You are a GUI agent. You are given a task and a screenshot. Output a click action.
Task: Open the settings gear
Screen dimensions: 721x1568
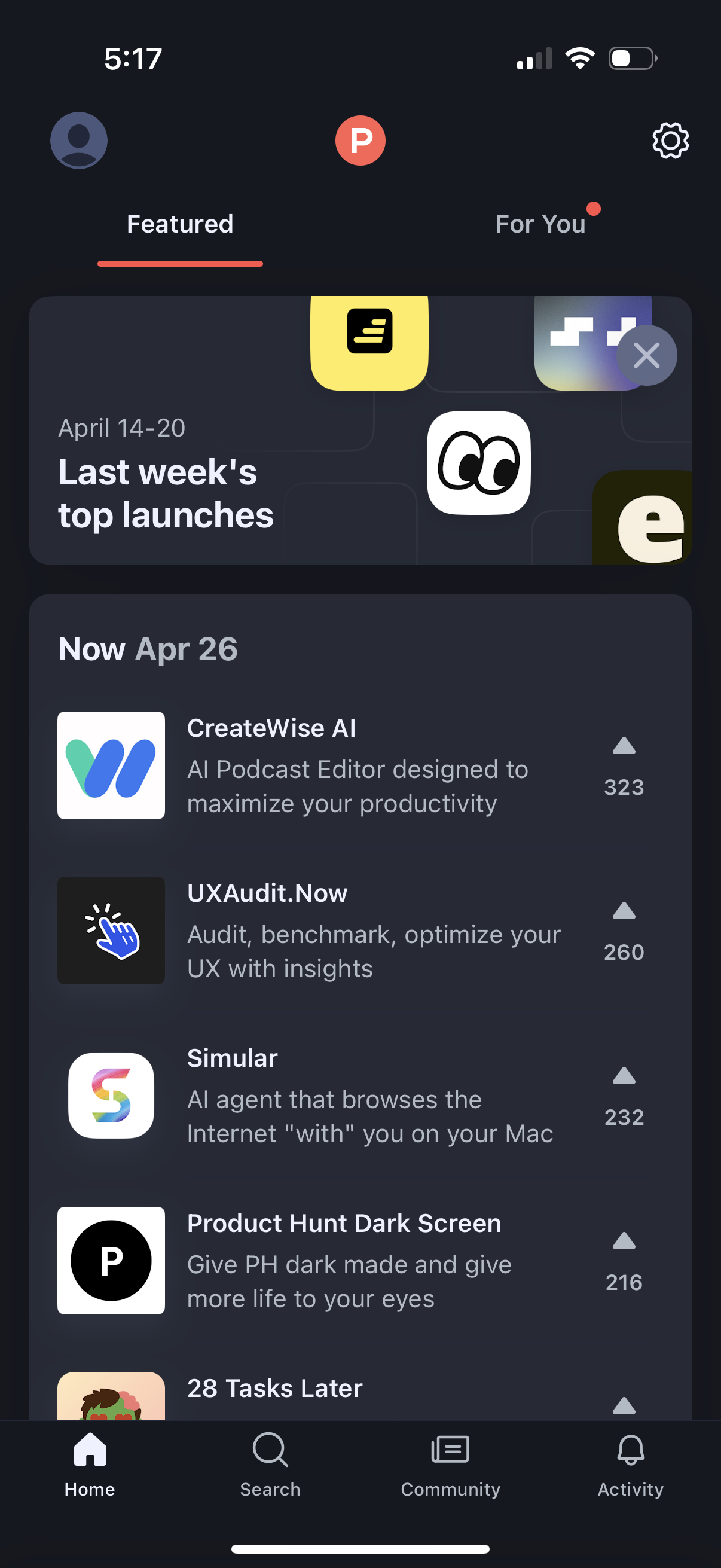(670, 141)
